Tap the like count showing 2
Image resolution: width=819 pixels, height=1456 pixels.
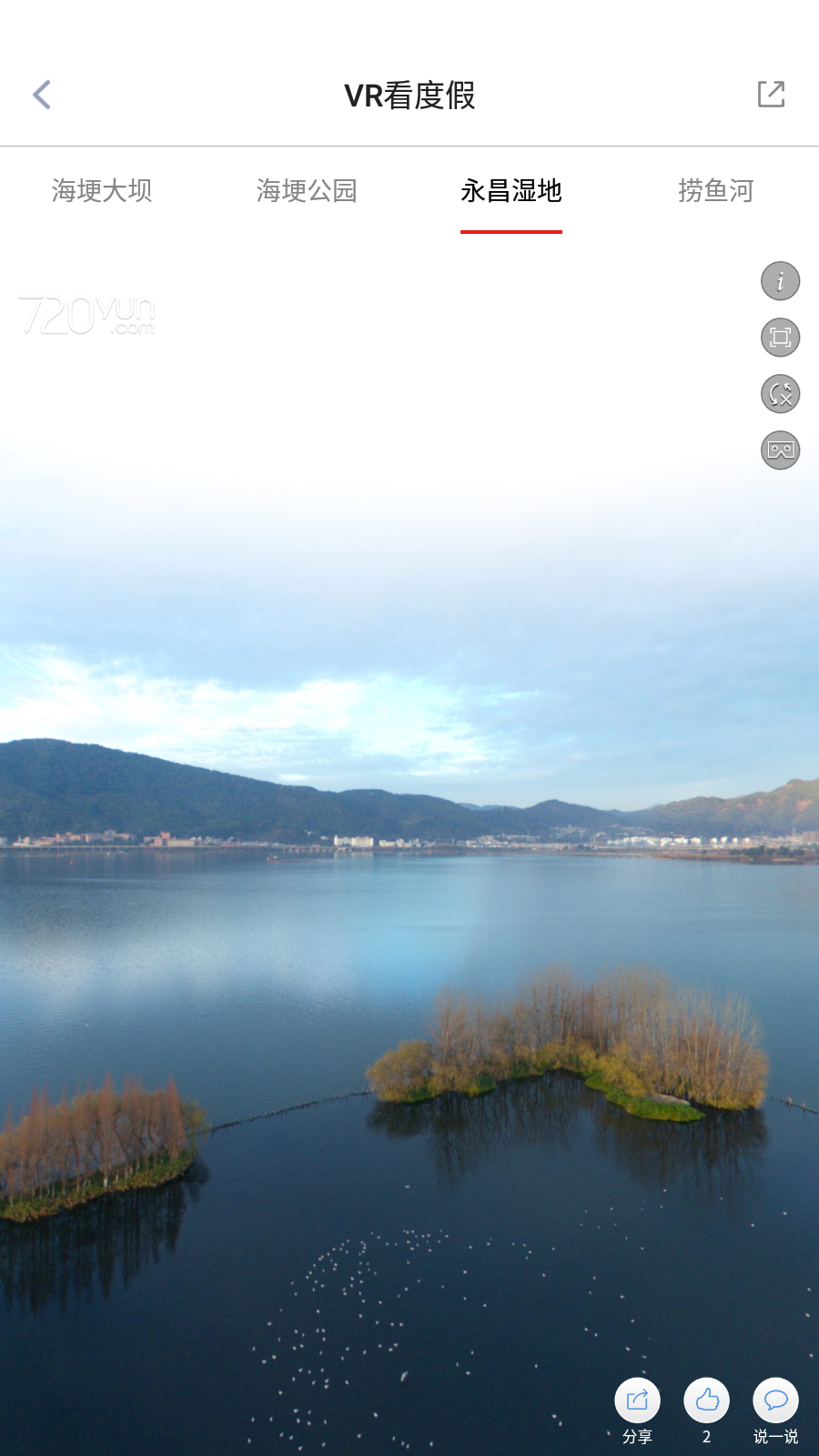click(x=706, y=1436)
